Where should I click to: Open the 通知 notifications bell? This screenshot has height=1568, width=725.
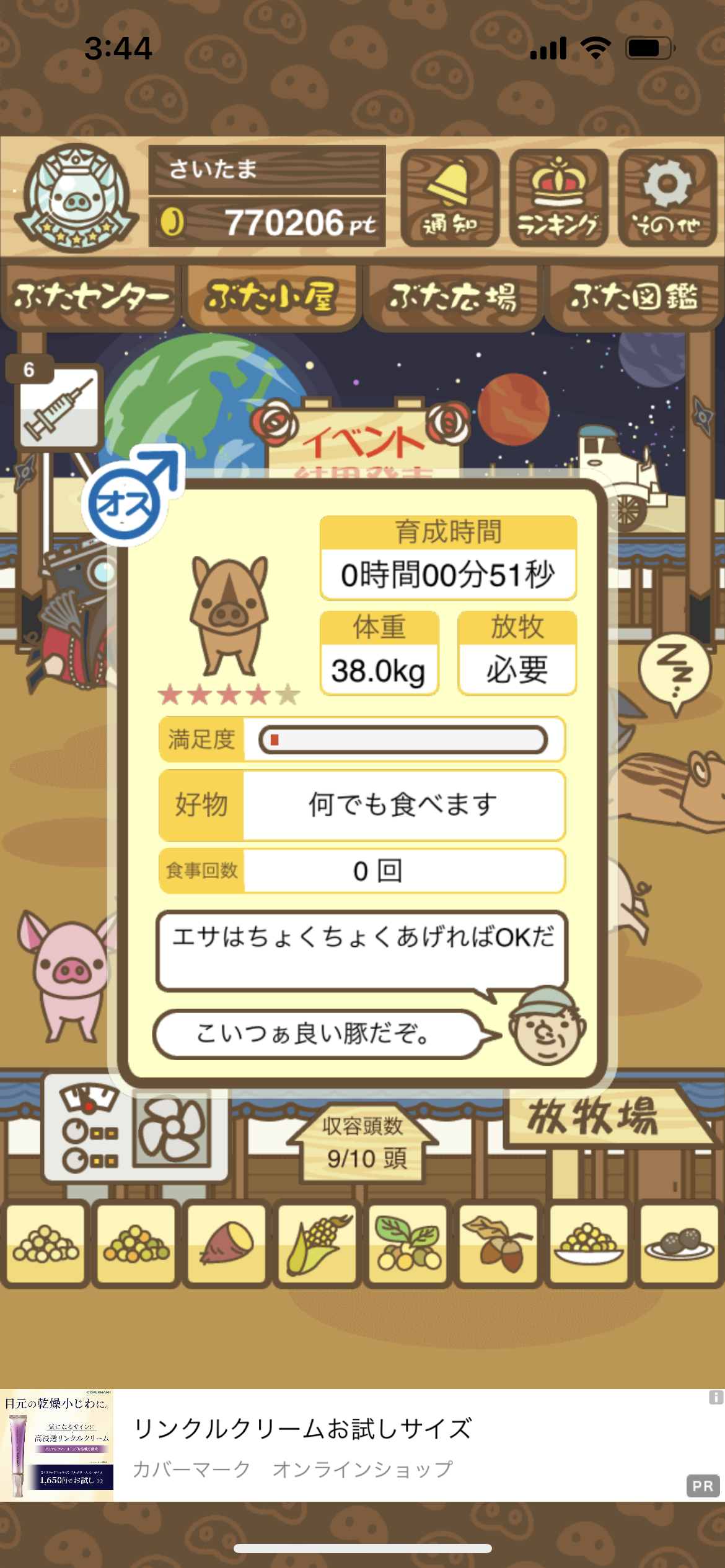(x=450, y=198)
